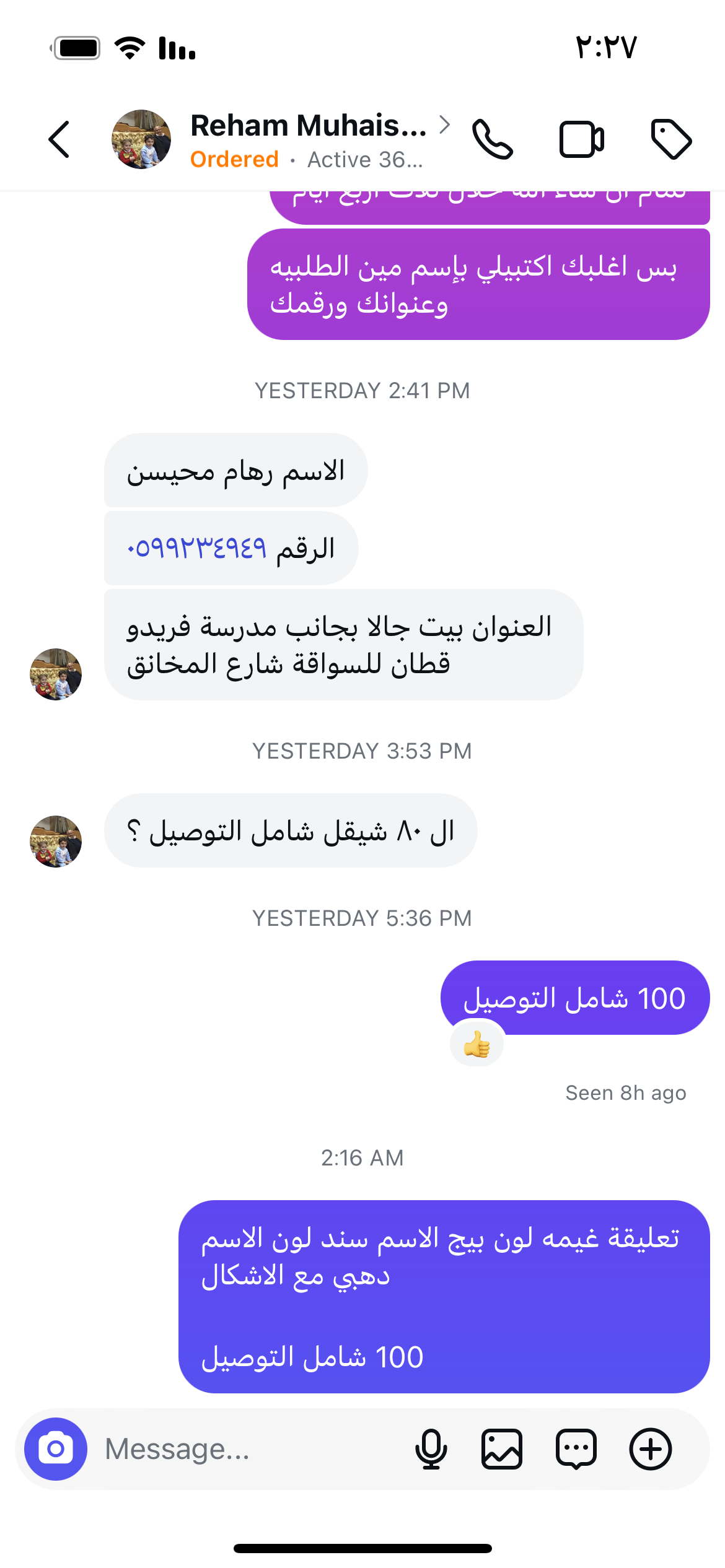This screenshot has width=725, height=1568.
Task: Open saved replies speech bubble icon
Action: [576, 1449]
